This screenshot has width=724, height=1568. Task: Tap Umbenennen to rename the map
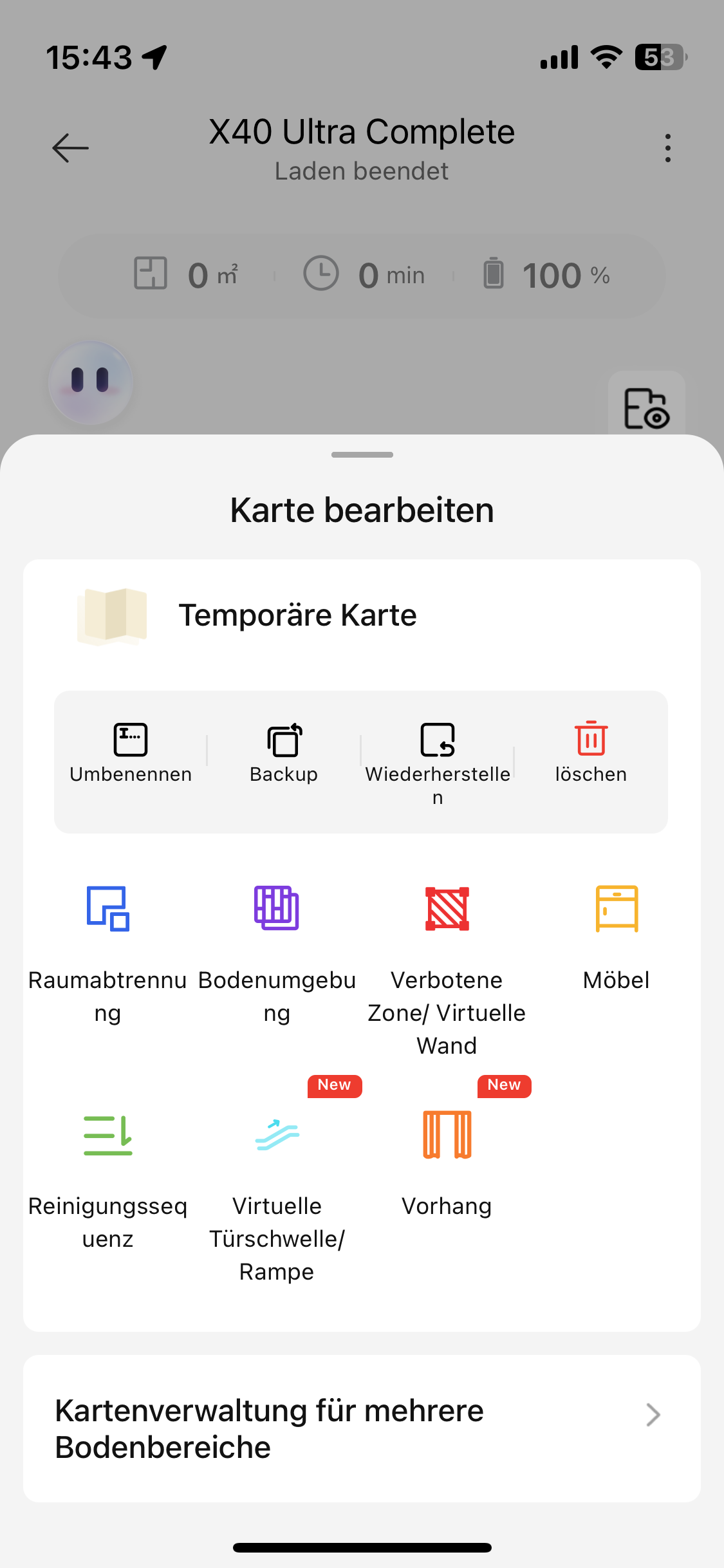coord(131,753)
